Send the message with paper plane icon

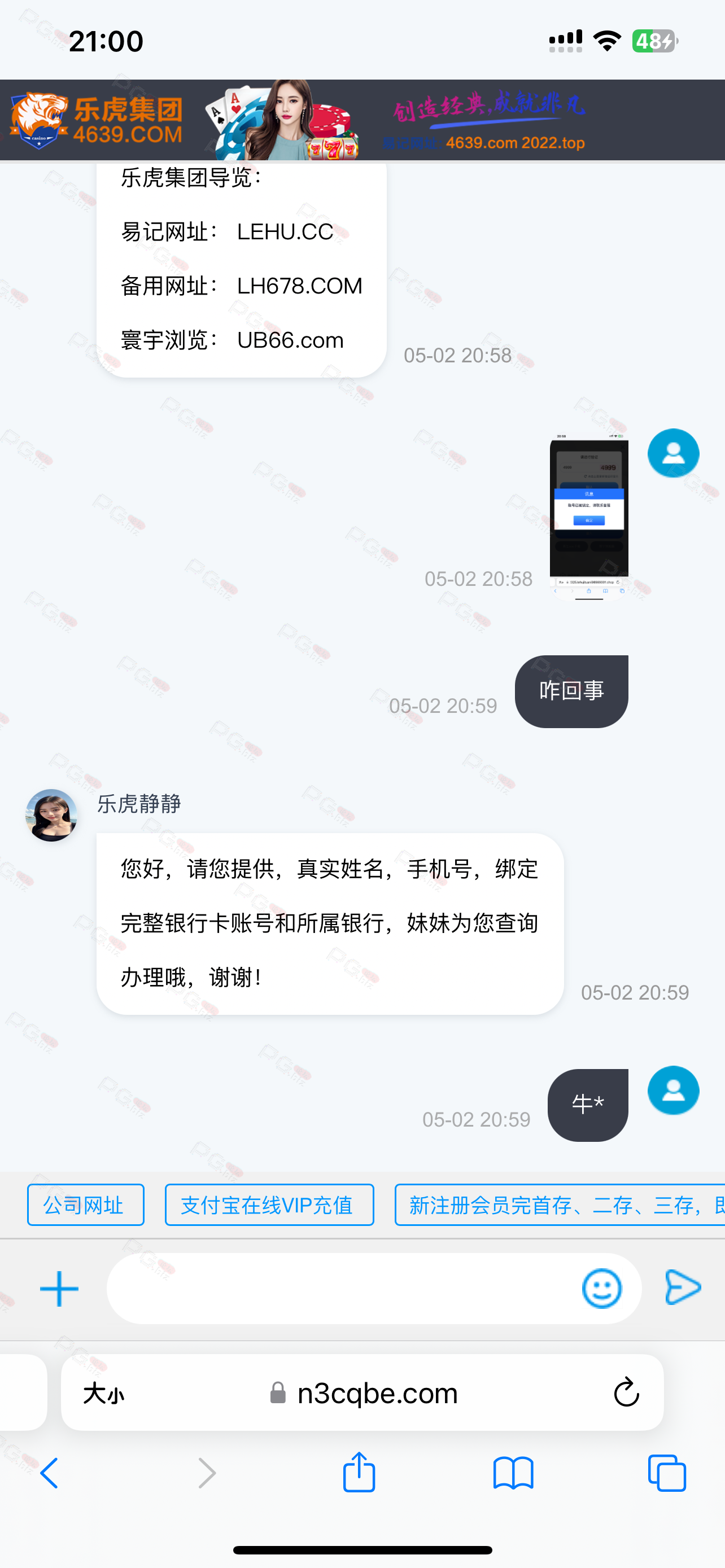pyautogui.click(x=683, y=1287)
